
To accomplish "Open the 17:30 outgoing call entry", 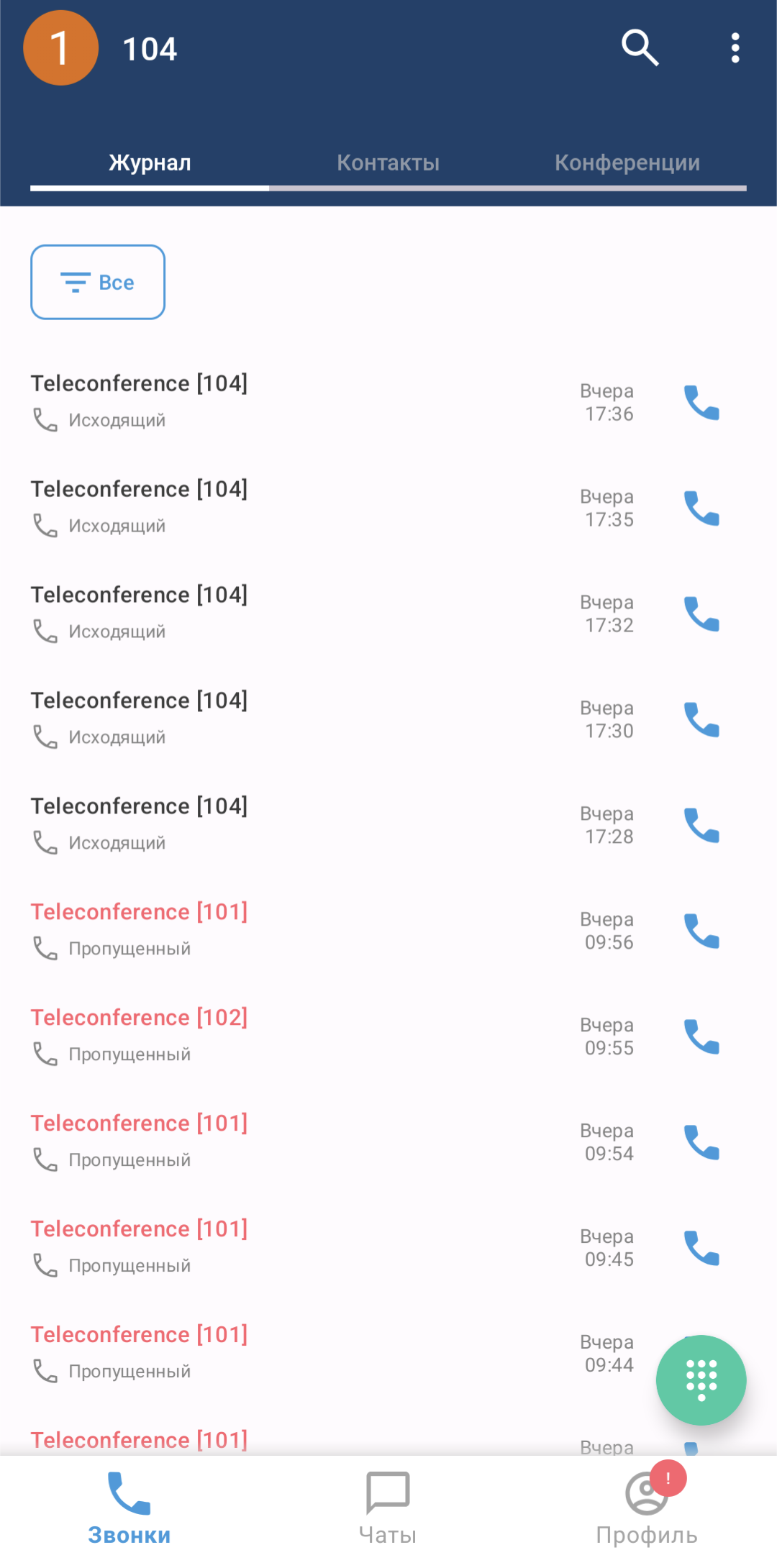I will click(x=216, y=719).
